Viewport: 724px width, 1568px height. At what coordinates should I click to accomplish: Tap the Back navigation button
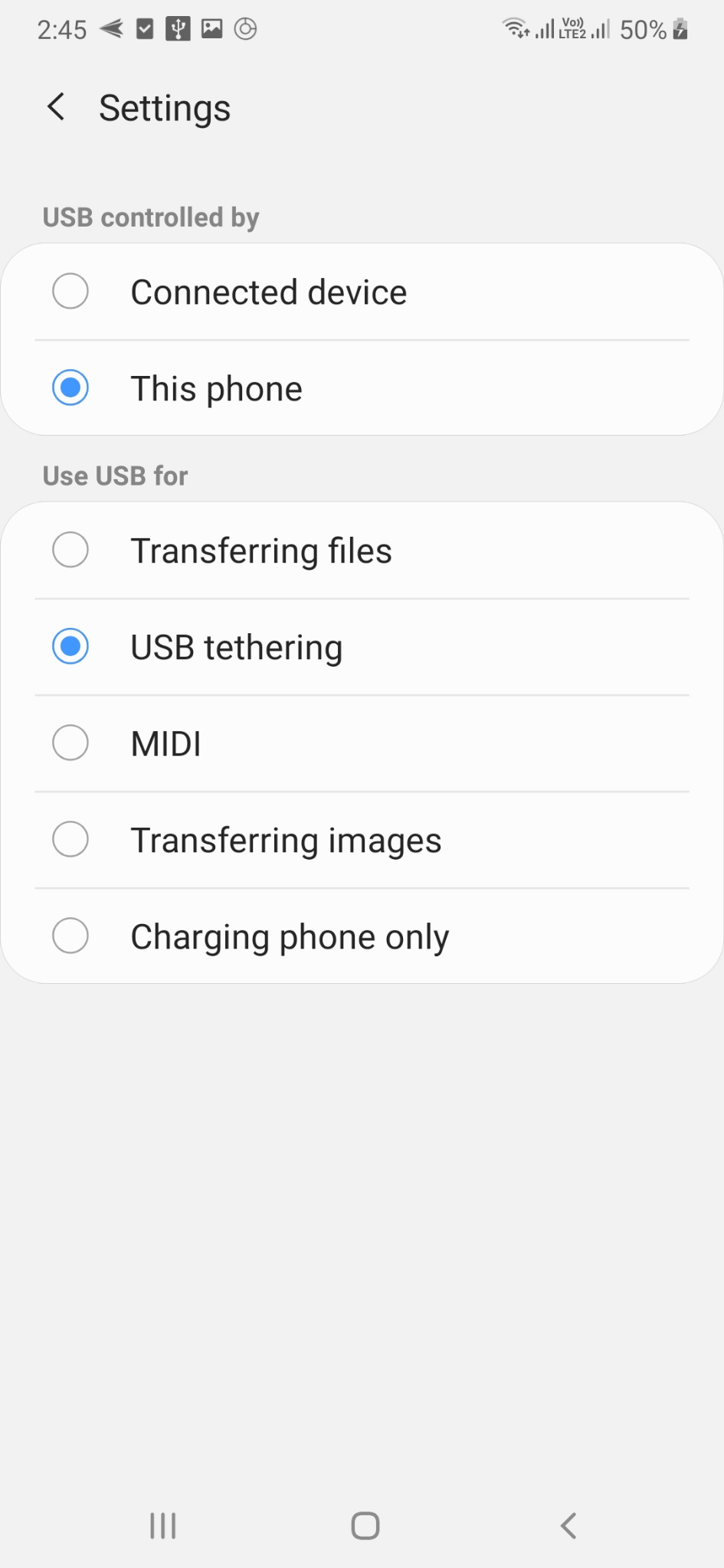pos(568,1525)
